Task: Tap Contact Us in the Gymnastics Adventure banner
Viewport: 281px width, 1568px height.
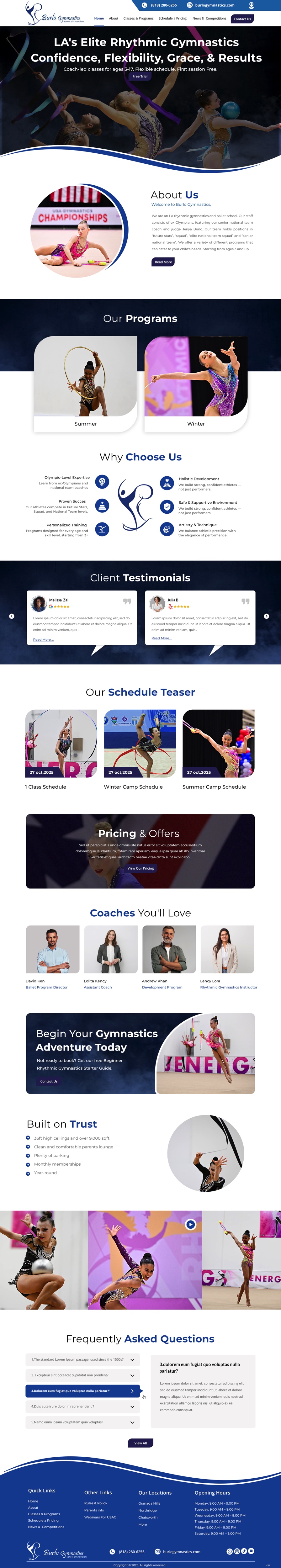Action: pyautogui.click(x=49, y=1081)
